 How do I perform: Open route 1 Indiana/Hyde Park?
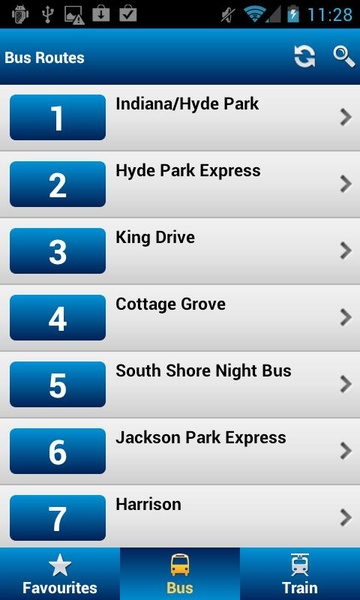click(x=180, y=117)
